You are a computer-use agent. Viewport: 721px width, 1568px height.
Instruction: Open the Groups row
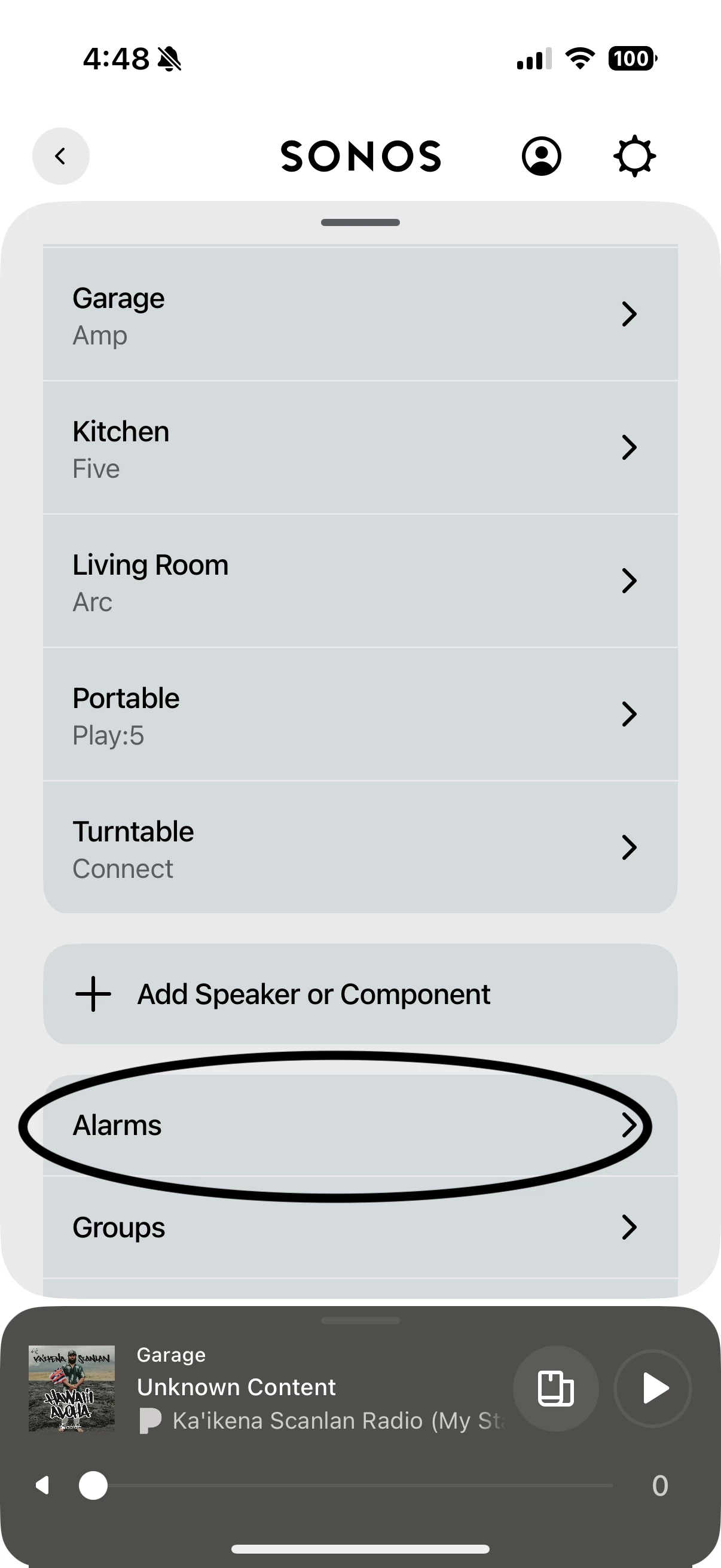coord(360,1227)
